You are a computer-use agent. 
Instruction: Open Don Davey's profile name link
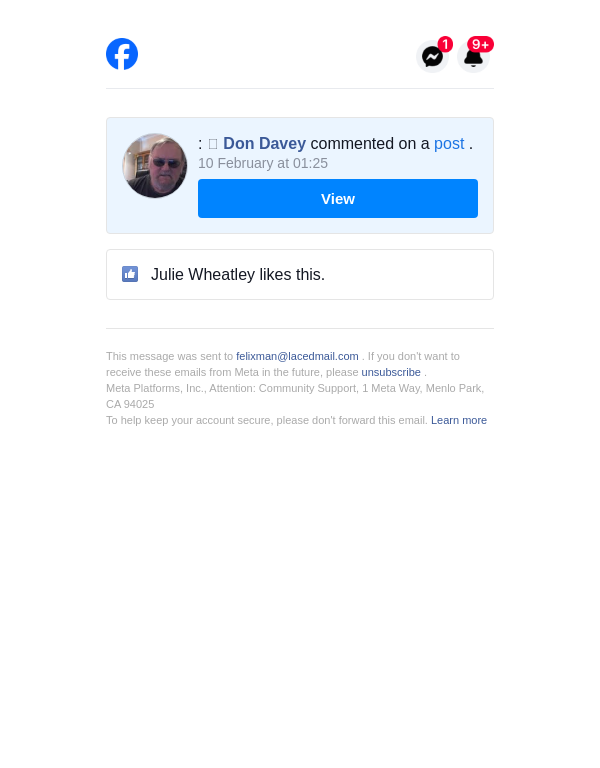point(264,144)
